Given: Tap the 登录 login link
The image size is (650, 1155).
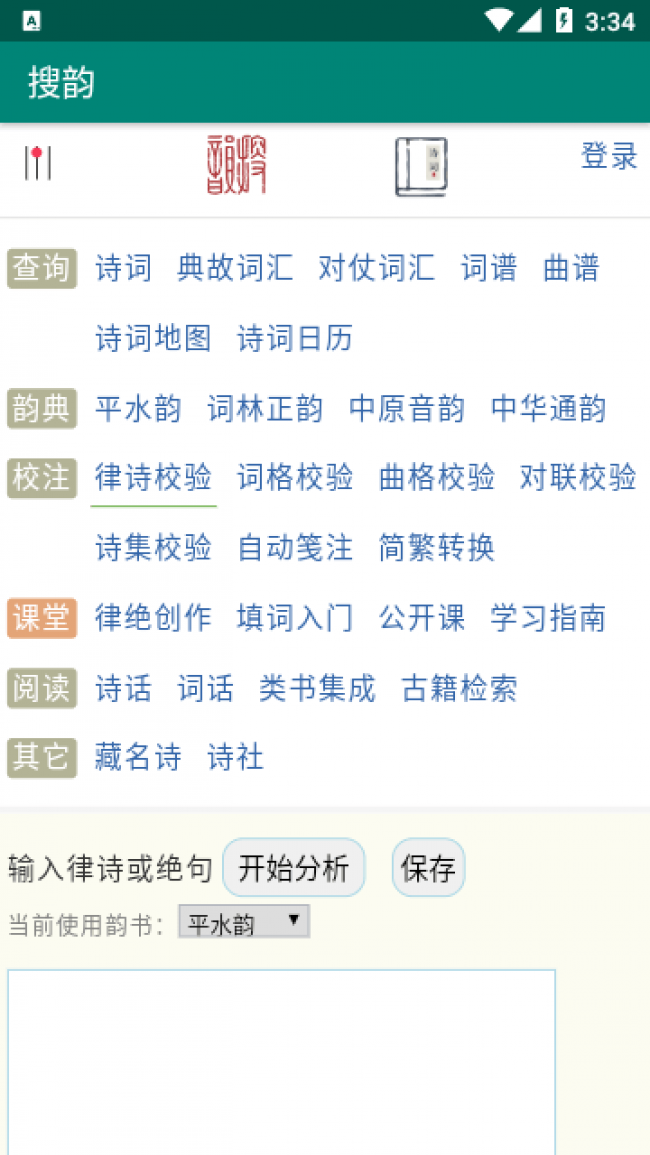Looking at the screenshot, I should coord(609,156).
